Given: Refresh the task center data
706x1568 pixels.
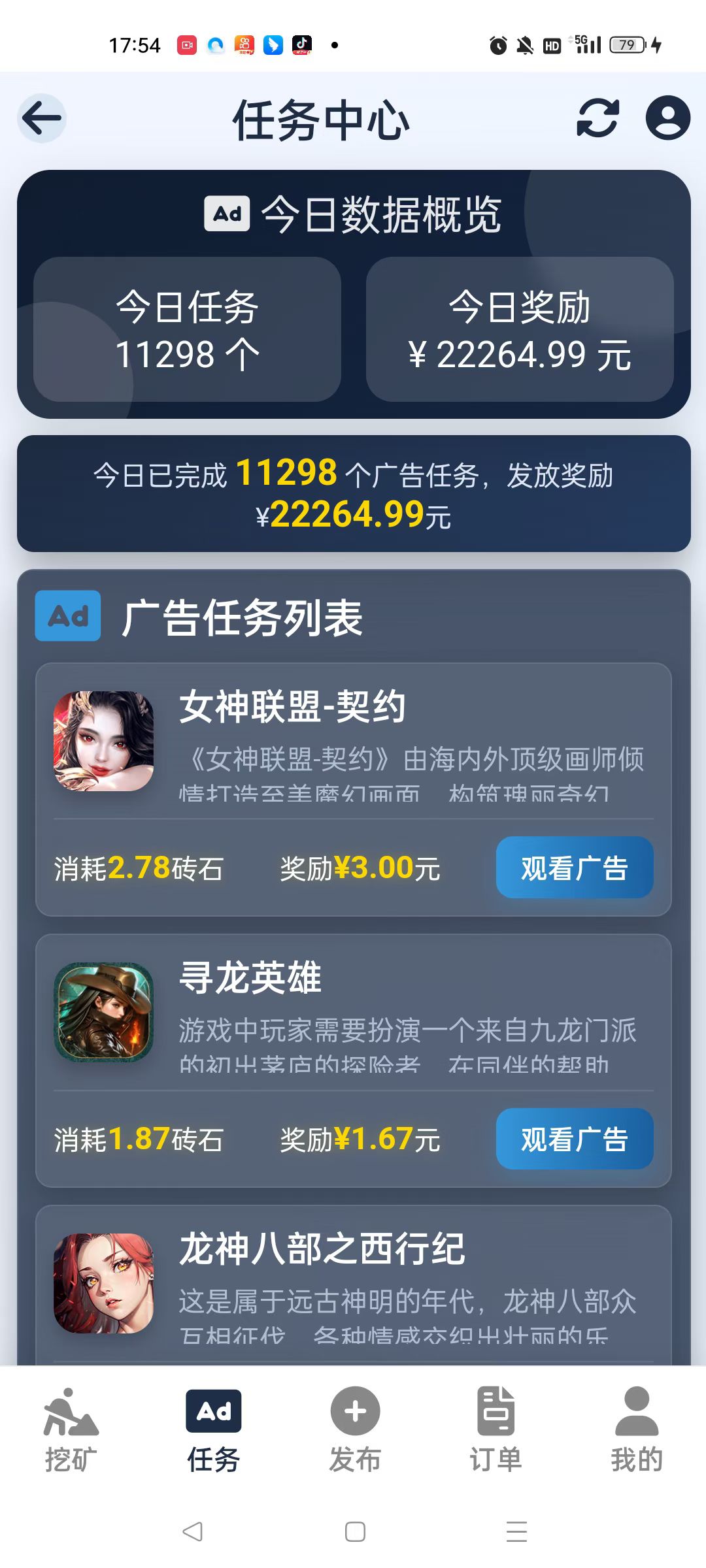Looking at the screenshot, I should 597,118.
